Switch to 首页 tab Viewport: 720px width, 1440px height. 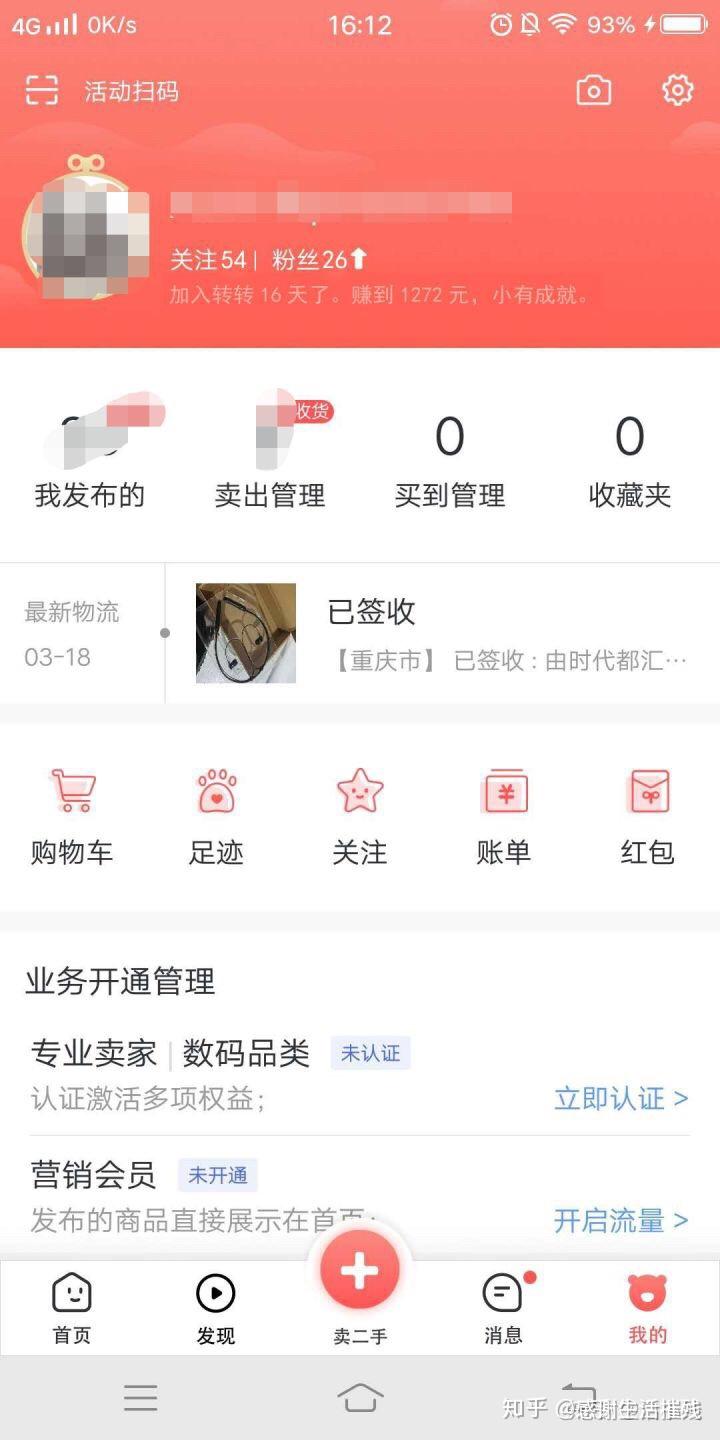pos(72,1308)
